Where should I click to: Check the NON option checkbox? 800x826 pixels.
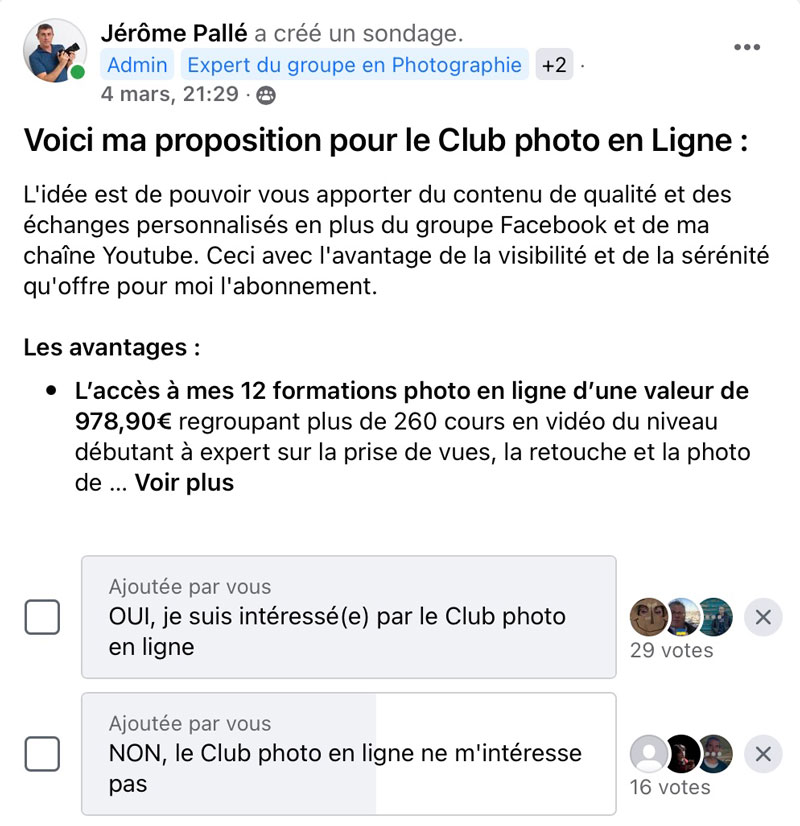(x=42, y=754)
